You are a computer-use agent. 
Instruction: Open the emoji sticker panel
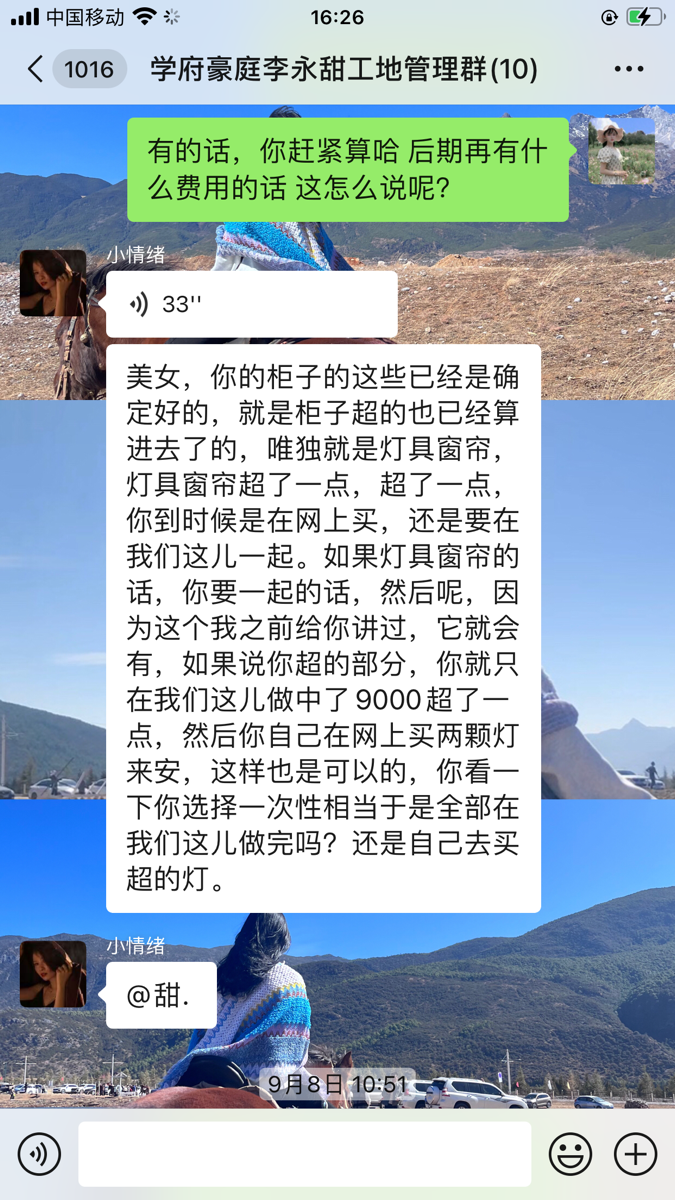tap(570, 1154)
